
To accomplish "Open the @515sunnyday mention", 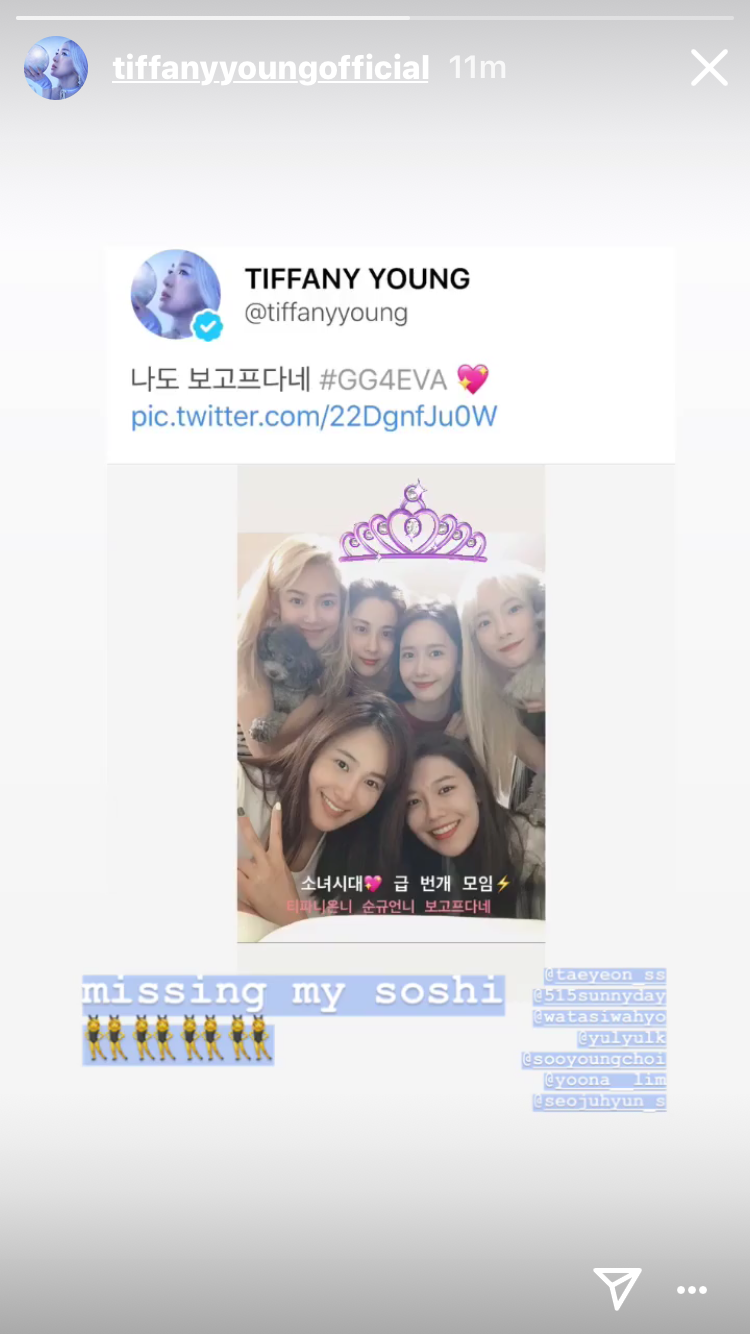I will (x=599, y=996).
